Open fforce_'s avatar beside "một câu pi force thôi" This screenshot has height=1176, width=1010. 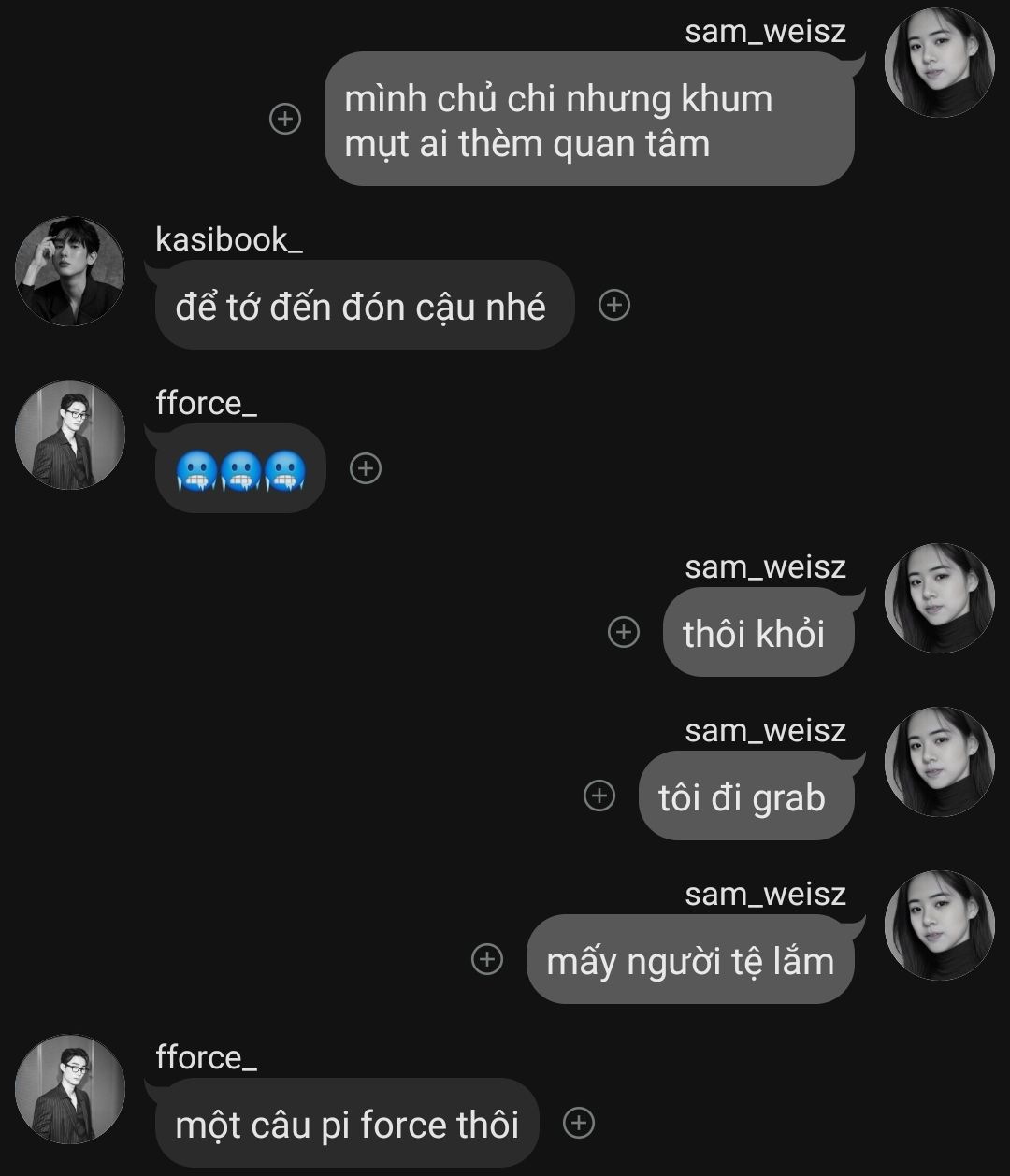coord(70,1089)
